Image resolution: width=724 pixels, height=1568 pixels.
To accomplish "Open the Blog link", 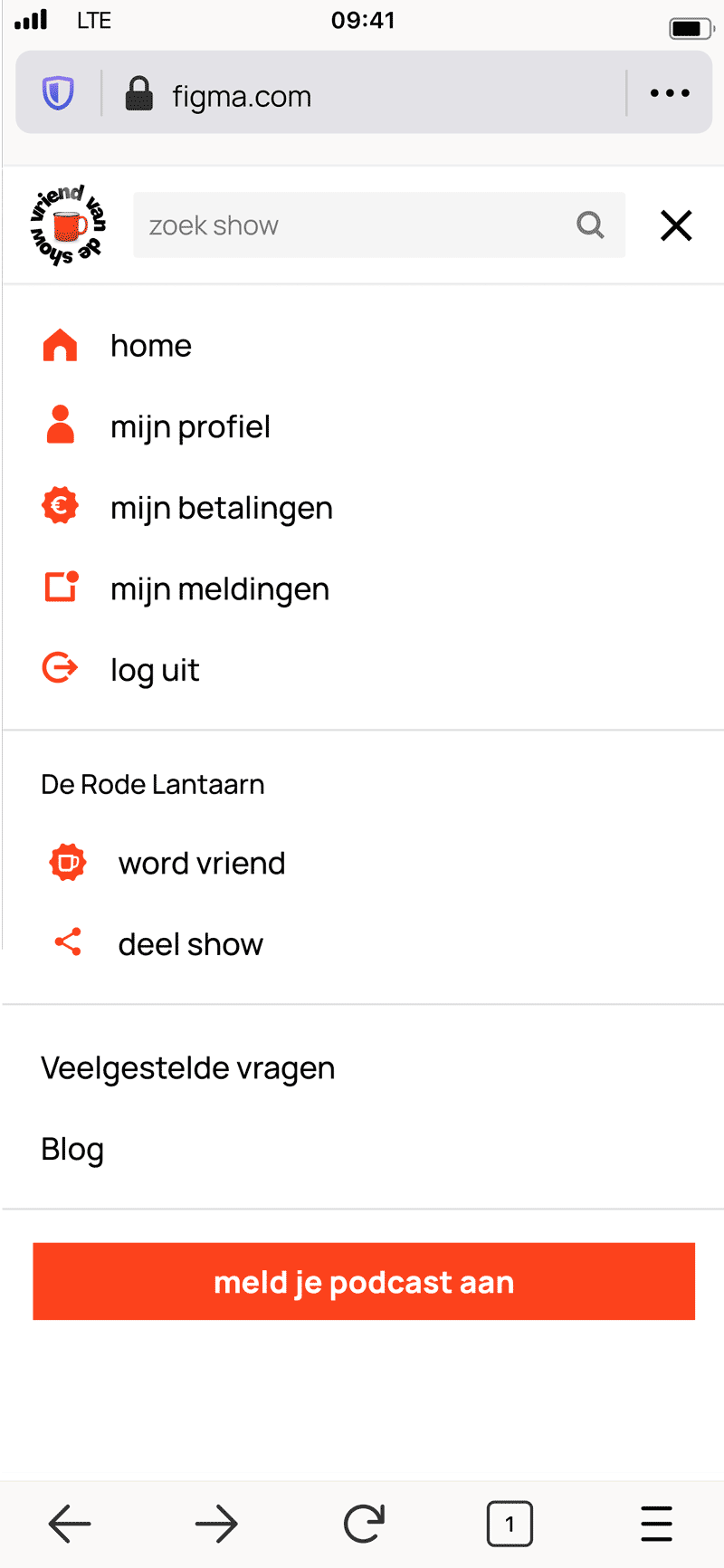I will [x=72, y=1149].
